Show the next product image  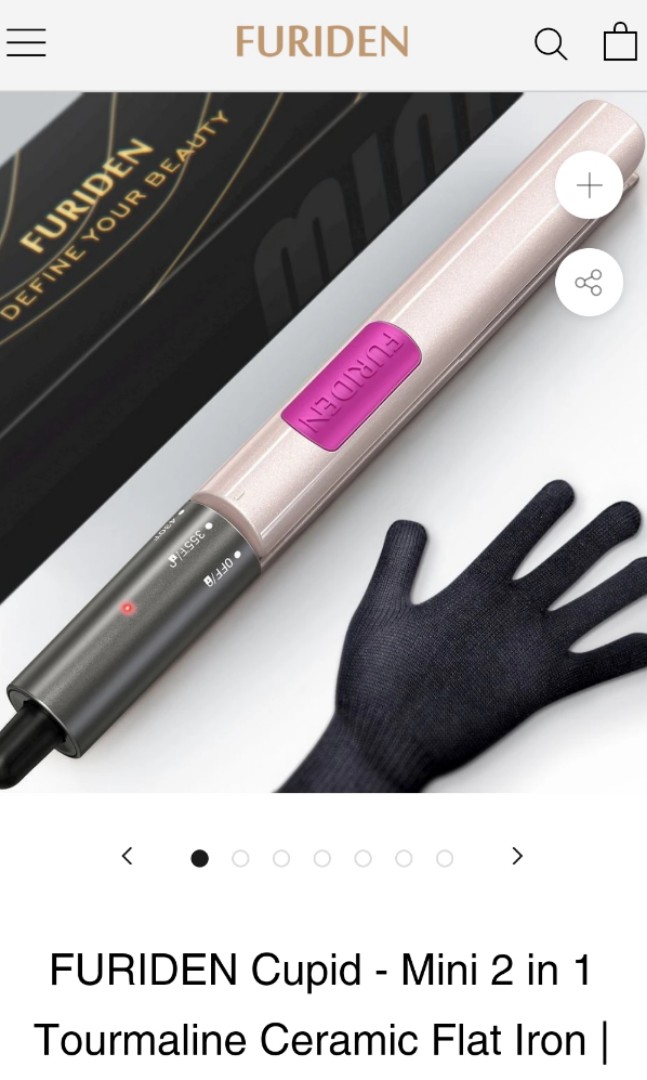tap(517, 856)
